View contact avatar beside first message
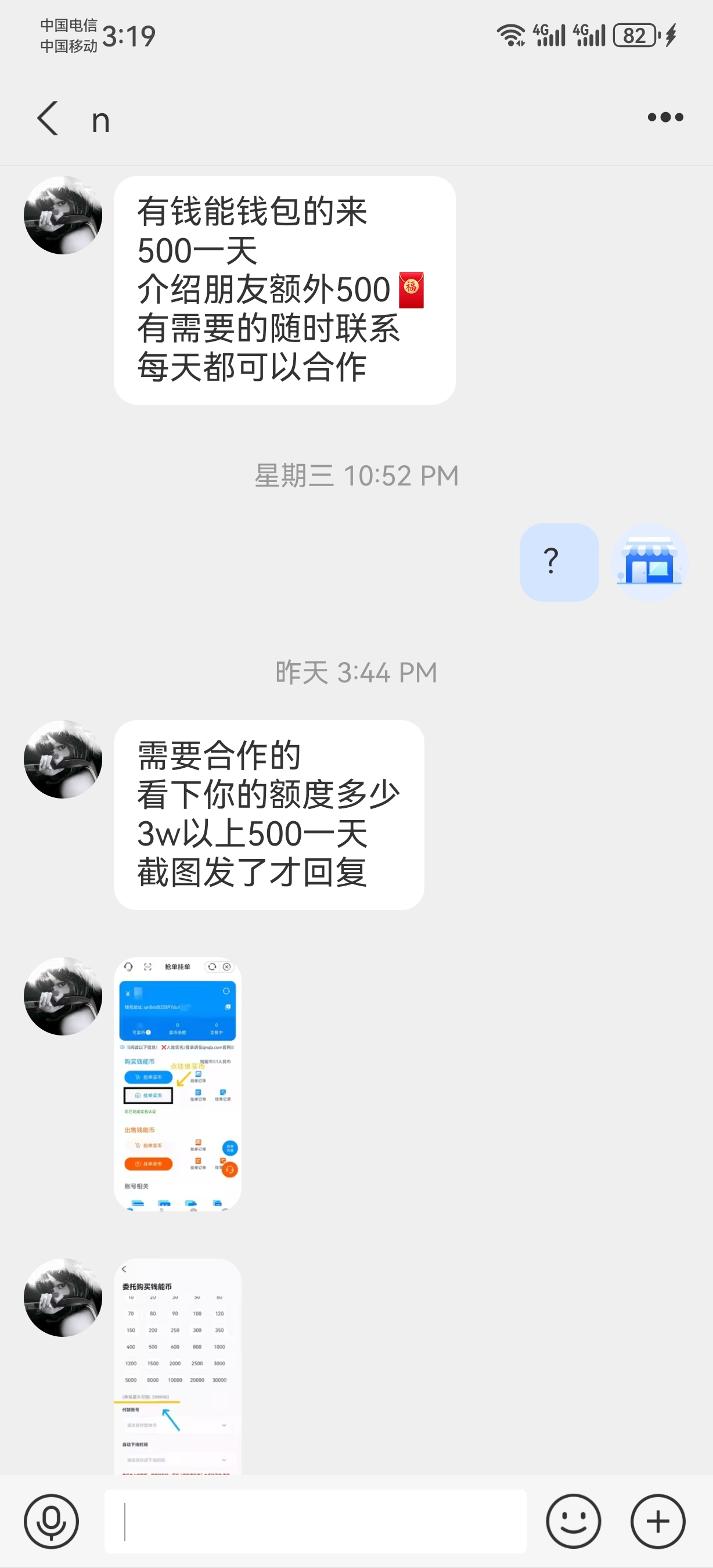 coord(63,215)
